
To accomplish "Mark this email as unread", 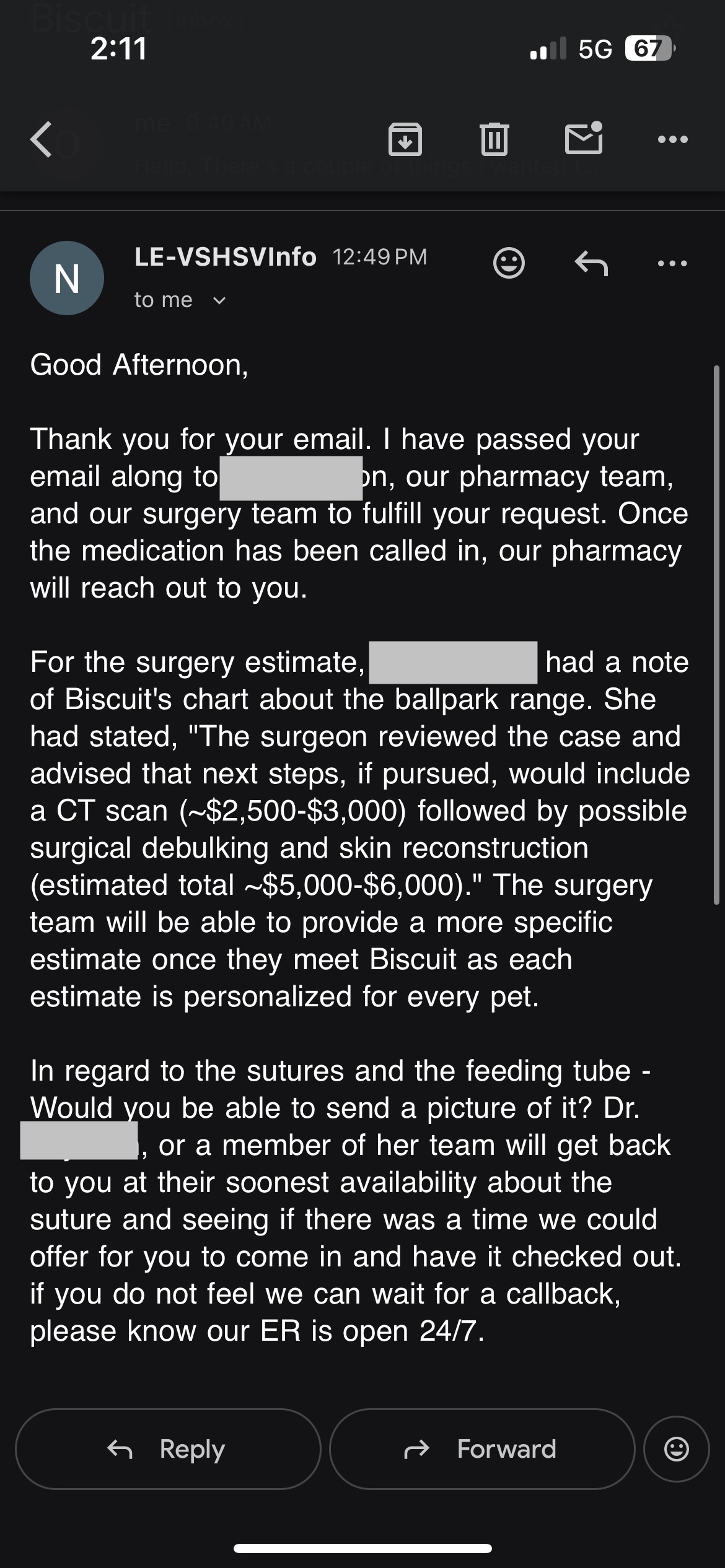I will (x=584, y=137).
